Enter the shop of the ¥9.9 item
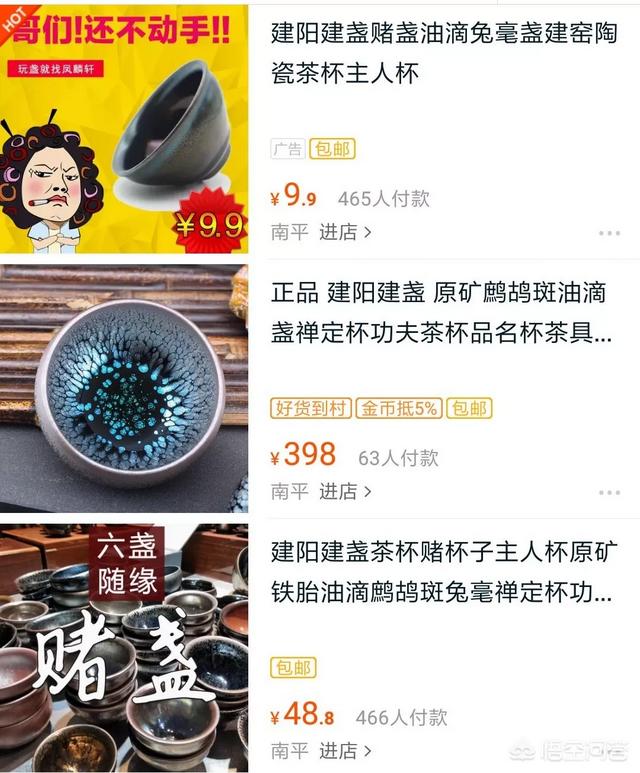 345,232
